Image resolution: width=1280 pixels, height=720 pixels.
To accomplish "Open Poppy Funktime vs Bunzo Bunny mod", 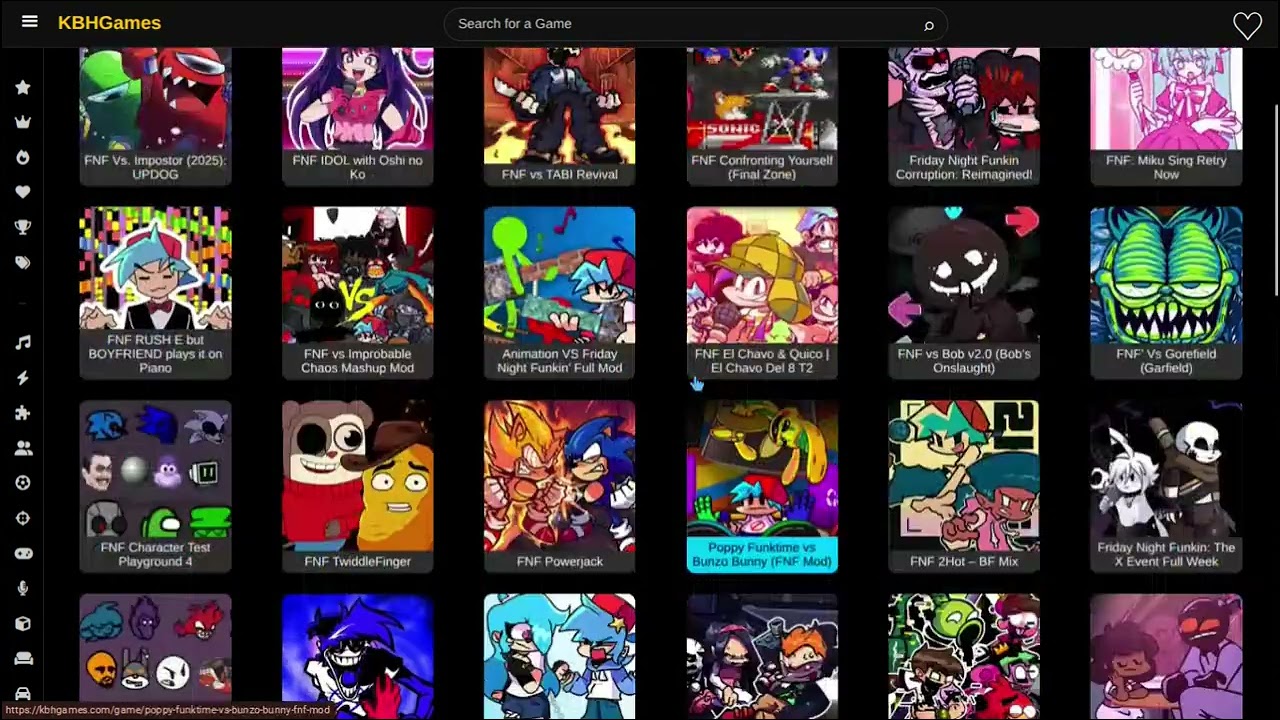I will pos(761,485).
